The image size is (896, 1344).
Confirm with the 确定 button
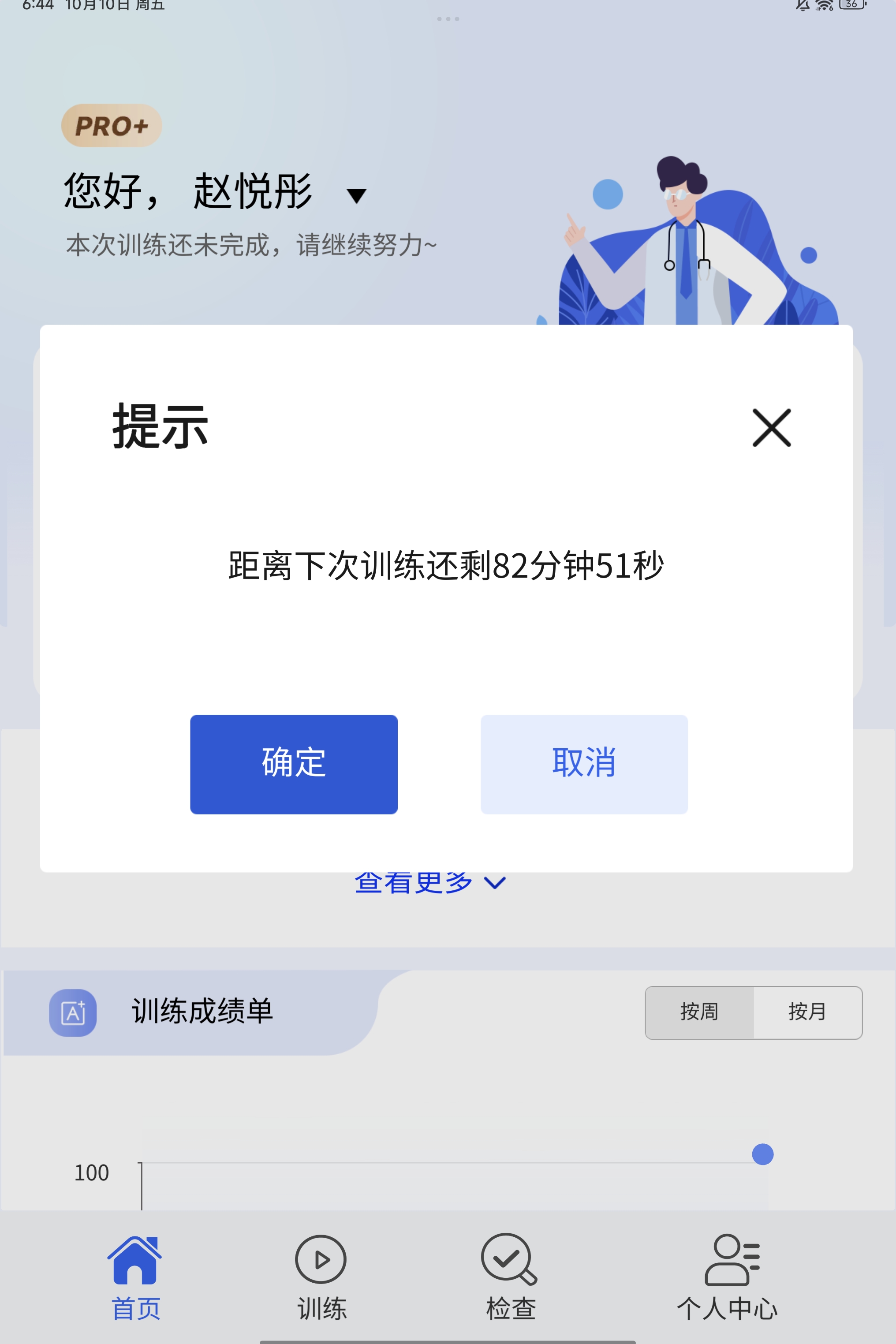(294, 764)
